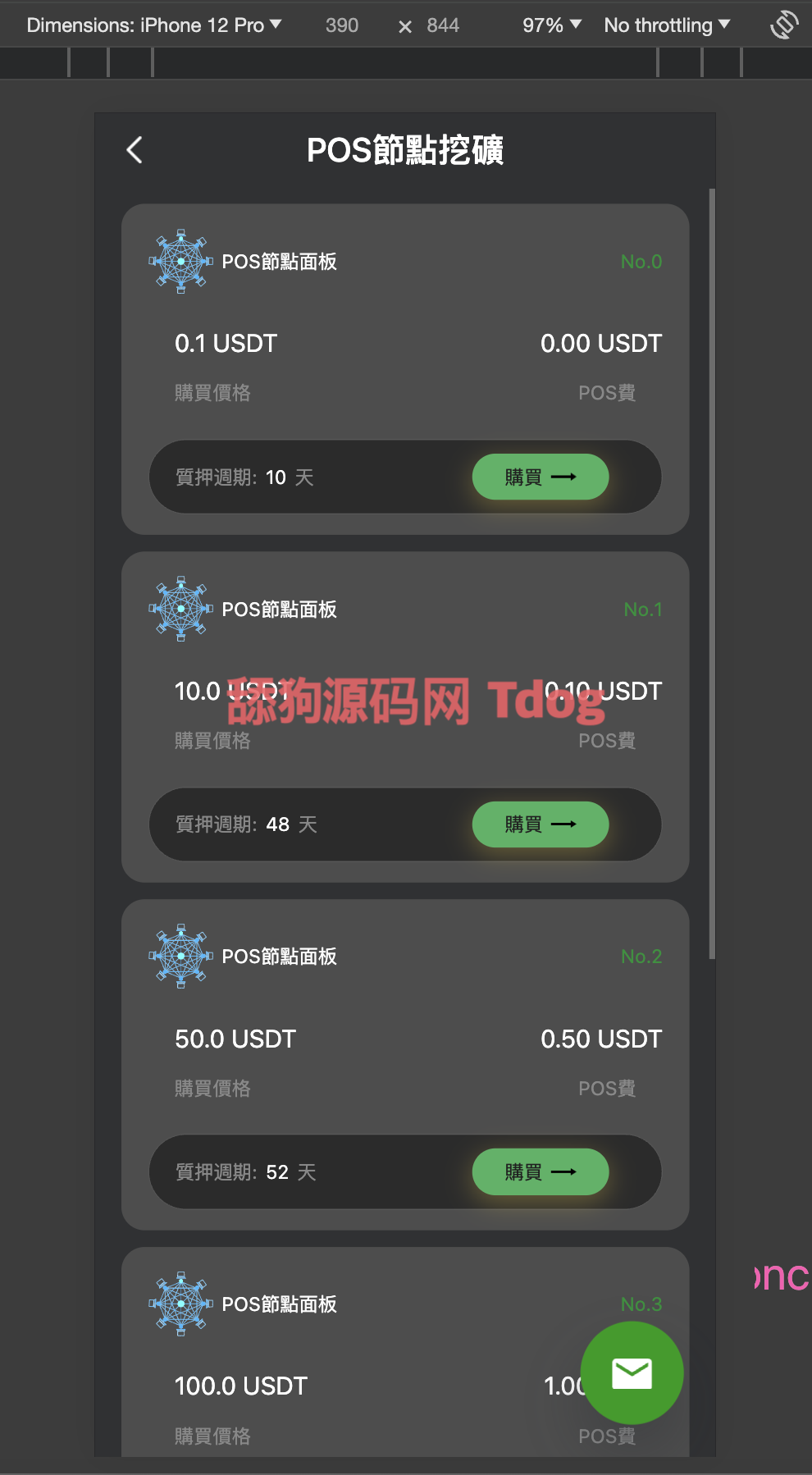Edit the viewport width field 390
812x1475 pixels.
[x=342, y=25]
